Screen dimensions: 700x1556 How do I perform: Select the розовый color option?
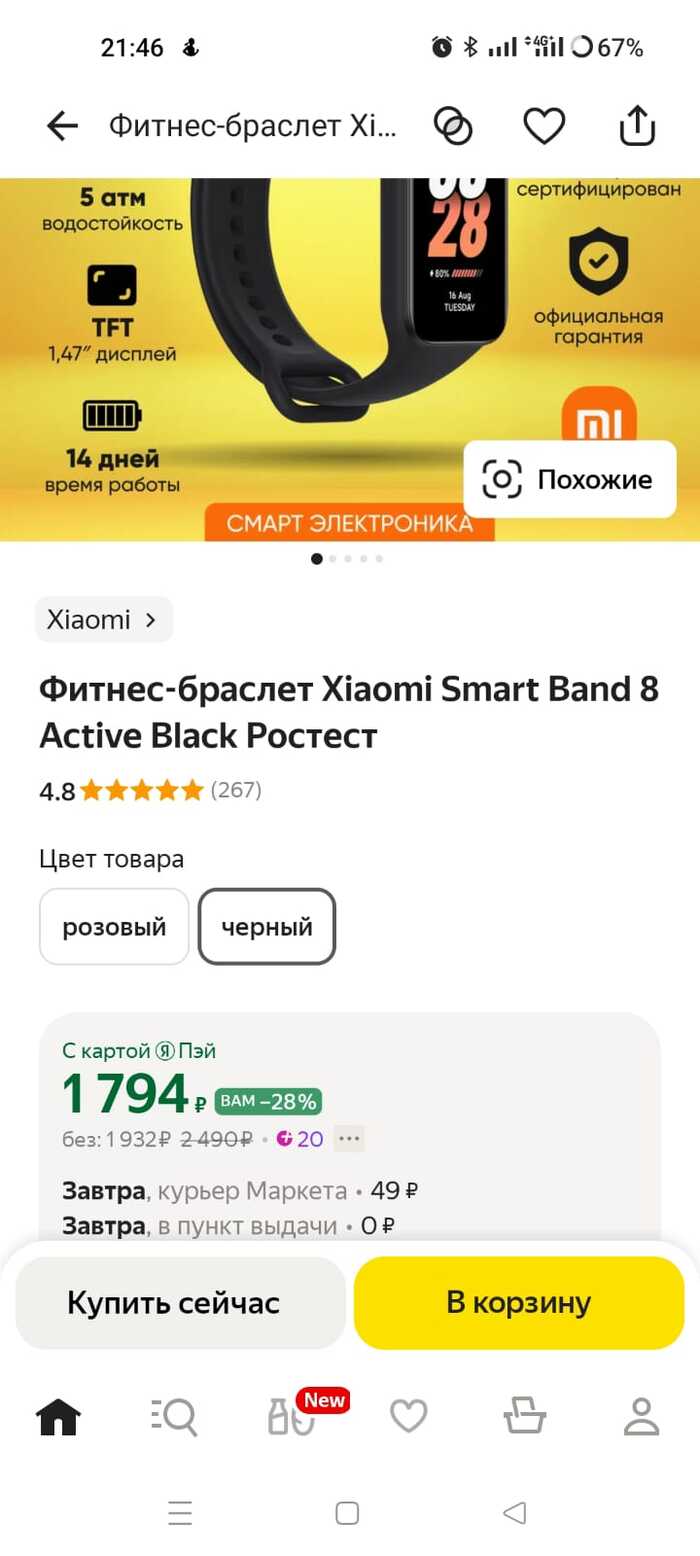(x=114, y=927)
